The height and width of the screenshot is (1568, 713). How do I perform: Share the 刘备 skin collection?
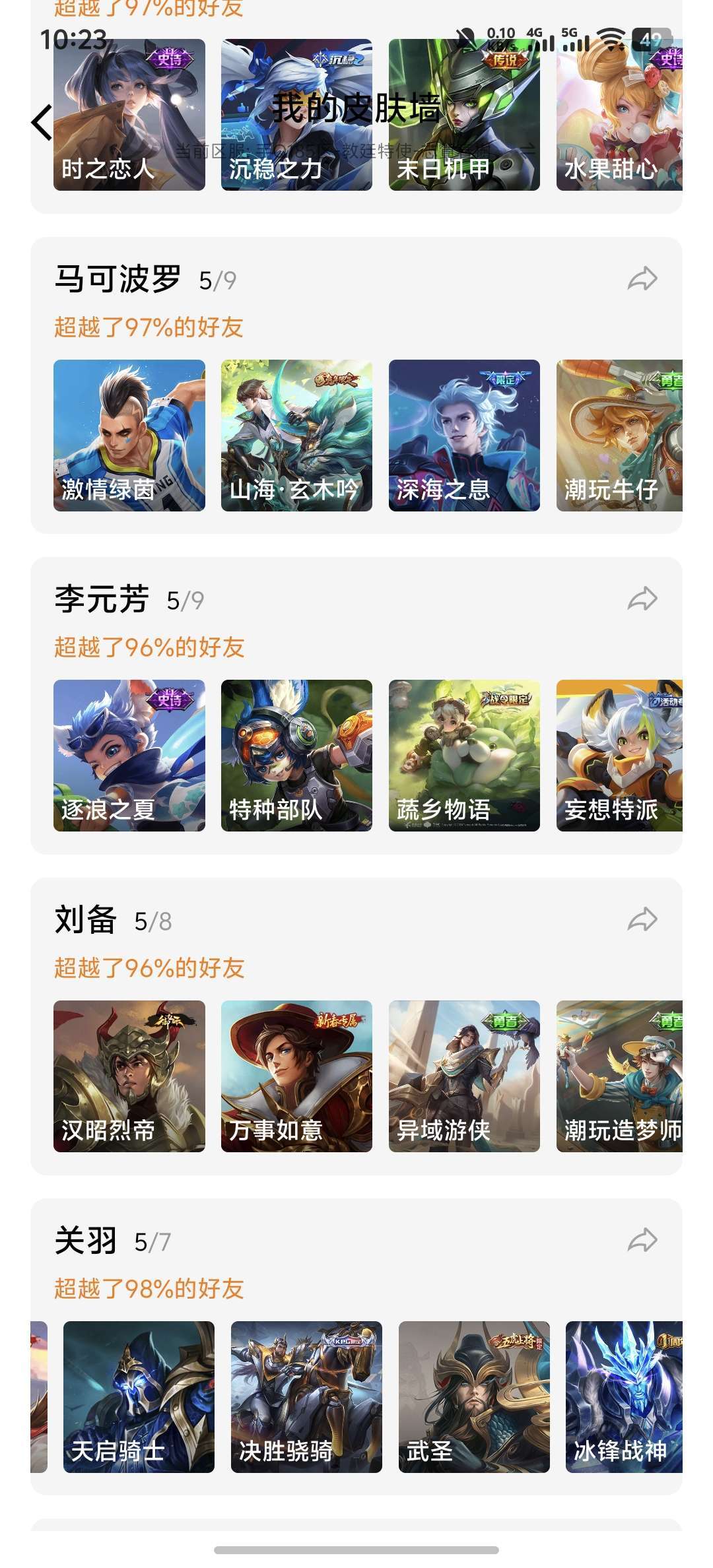[642, 919]
